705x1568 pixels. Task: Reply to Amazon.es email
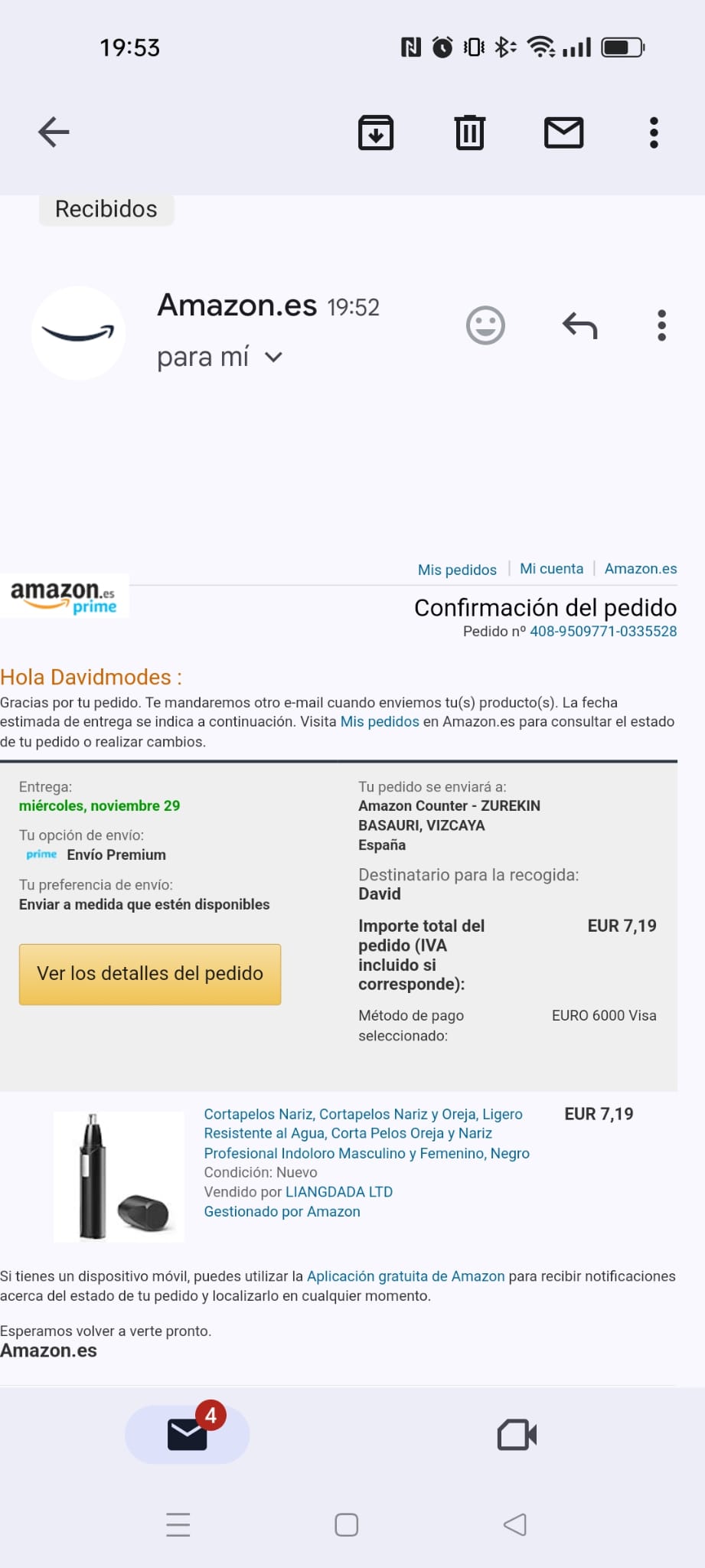tap(579, 326)
